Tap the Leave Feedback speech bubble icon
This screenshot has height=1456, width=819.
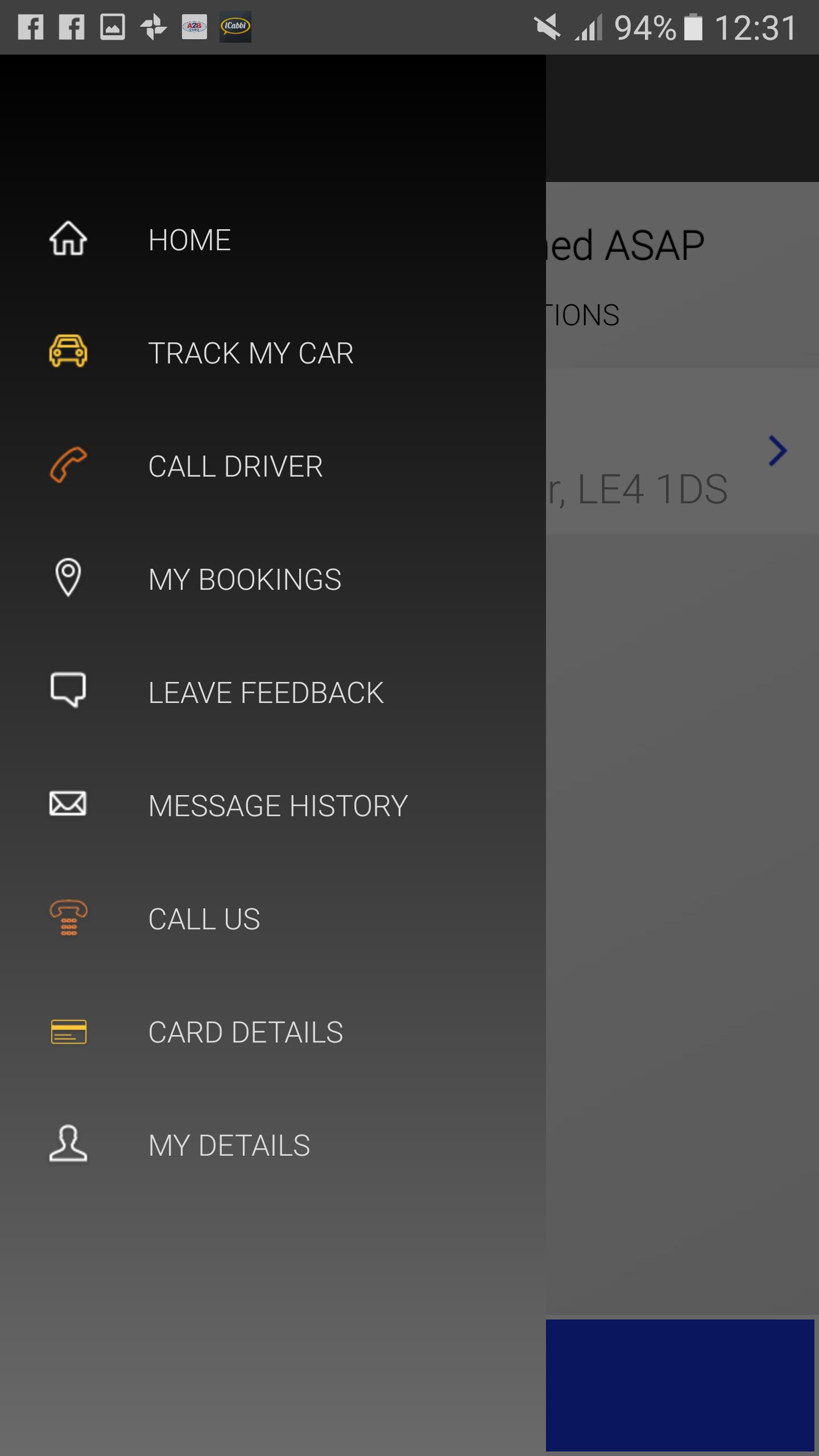tap(68, 692)
